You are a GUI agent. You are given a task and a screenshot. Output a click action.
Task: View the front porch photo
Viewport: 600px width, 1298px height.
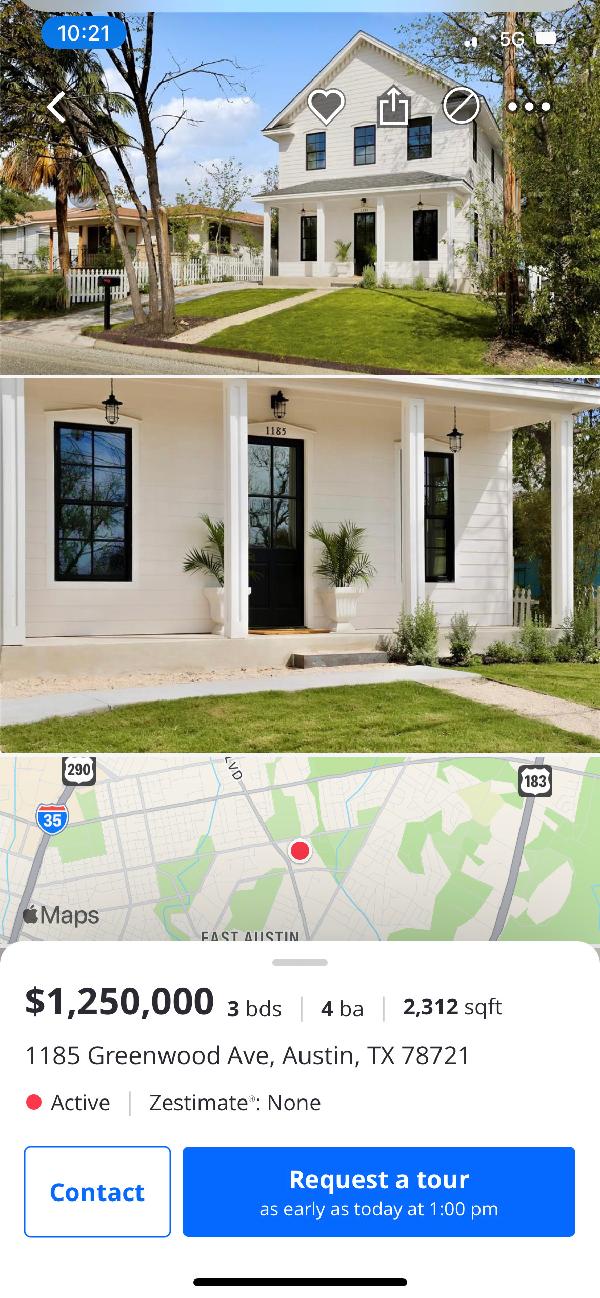click(300, 565)
